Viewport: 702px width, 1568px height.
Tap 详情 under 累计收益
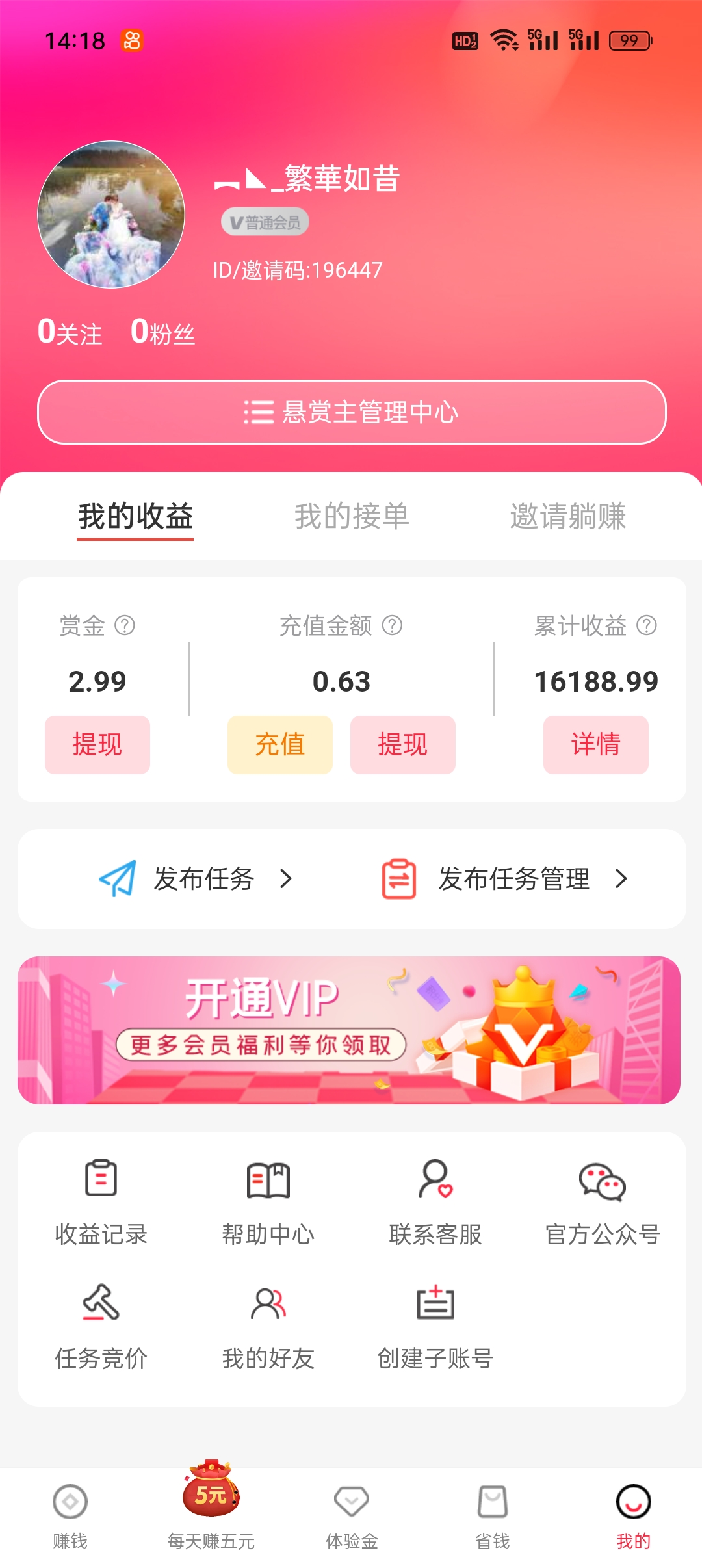[596, 745]
